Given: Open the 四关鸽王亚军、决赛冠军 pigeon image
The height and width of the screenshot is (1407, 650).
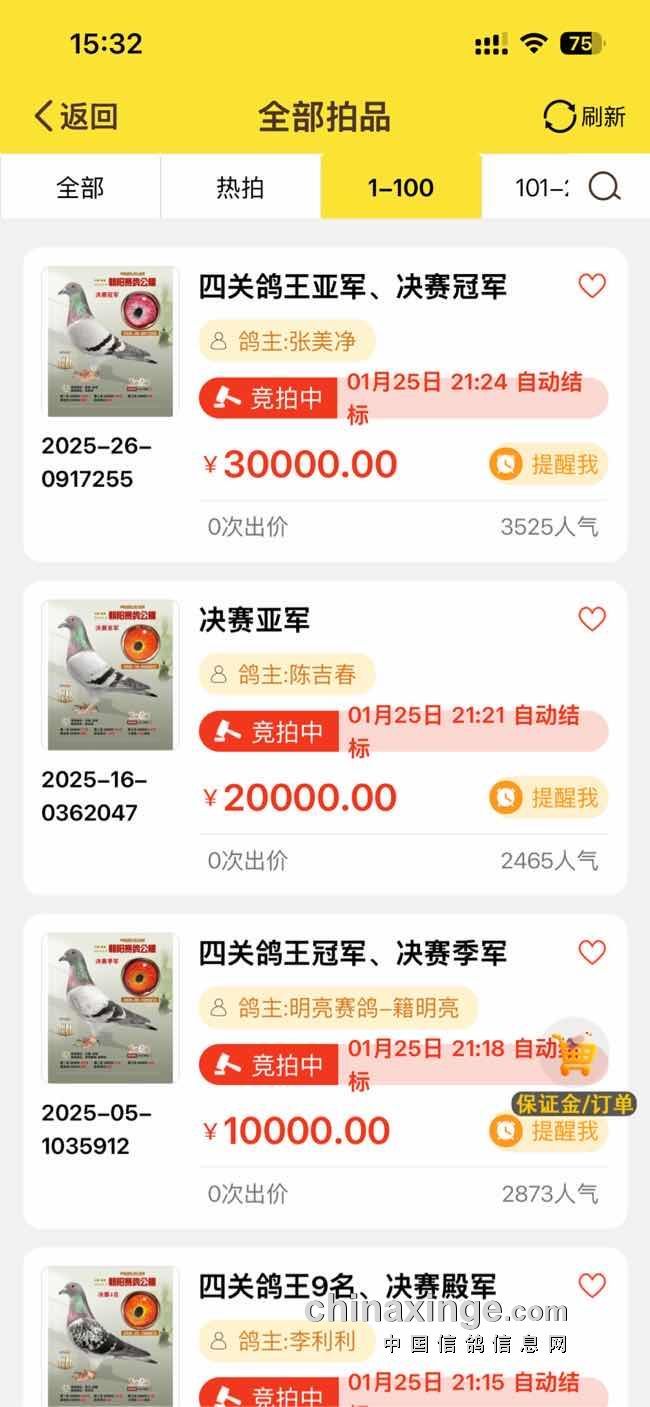Looking at the screenshot, I should [x=110, y=342].
